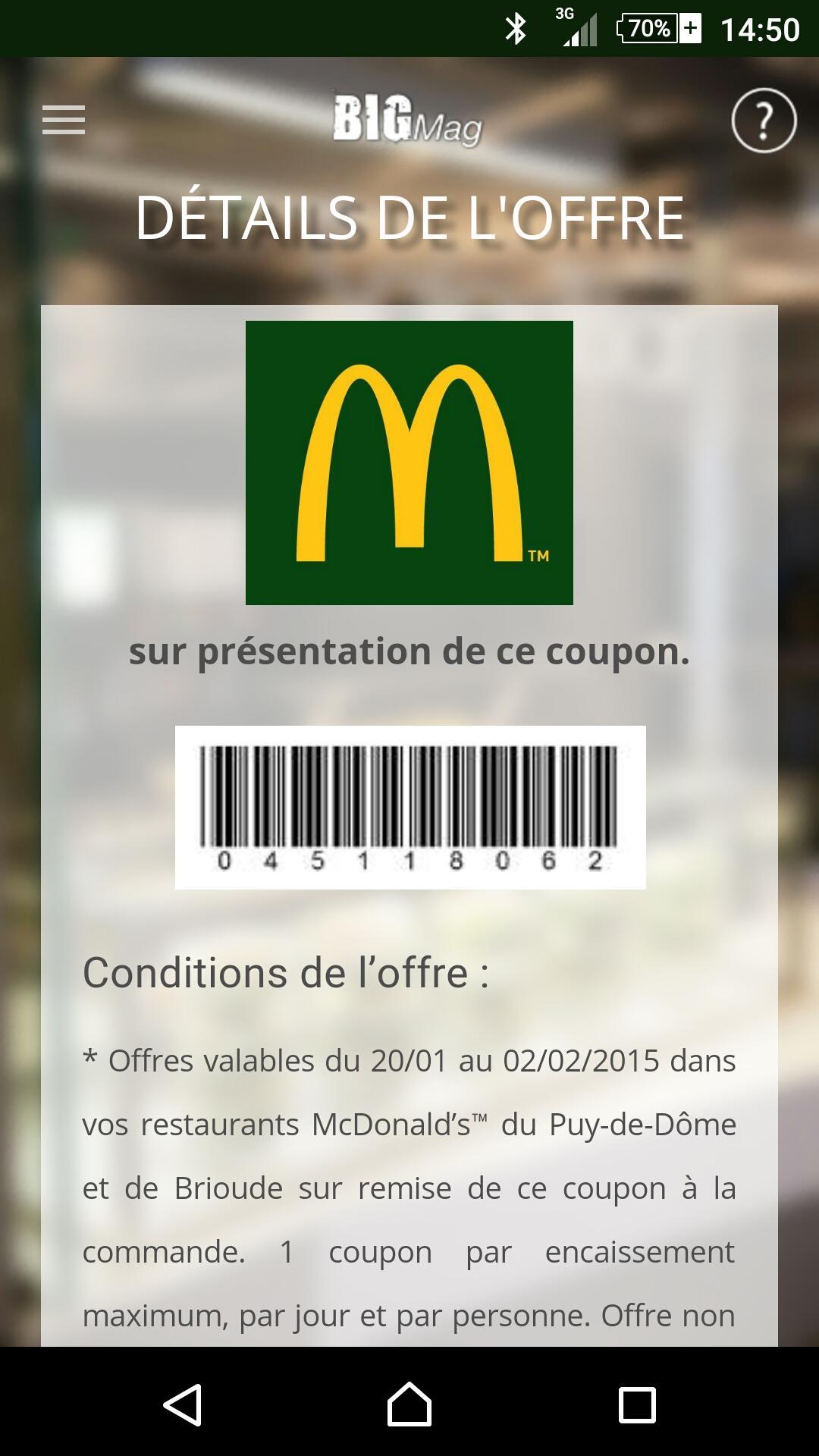Viewport: 819px width, 1456px height.
Task: Go to the home screen
Action: [x=409, y=1404]
